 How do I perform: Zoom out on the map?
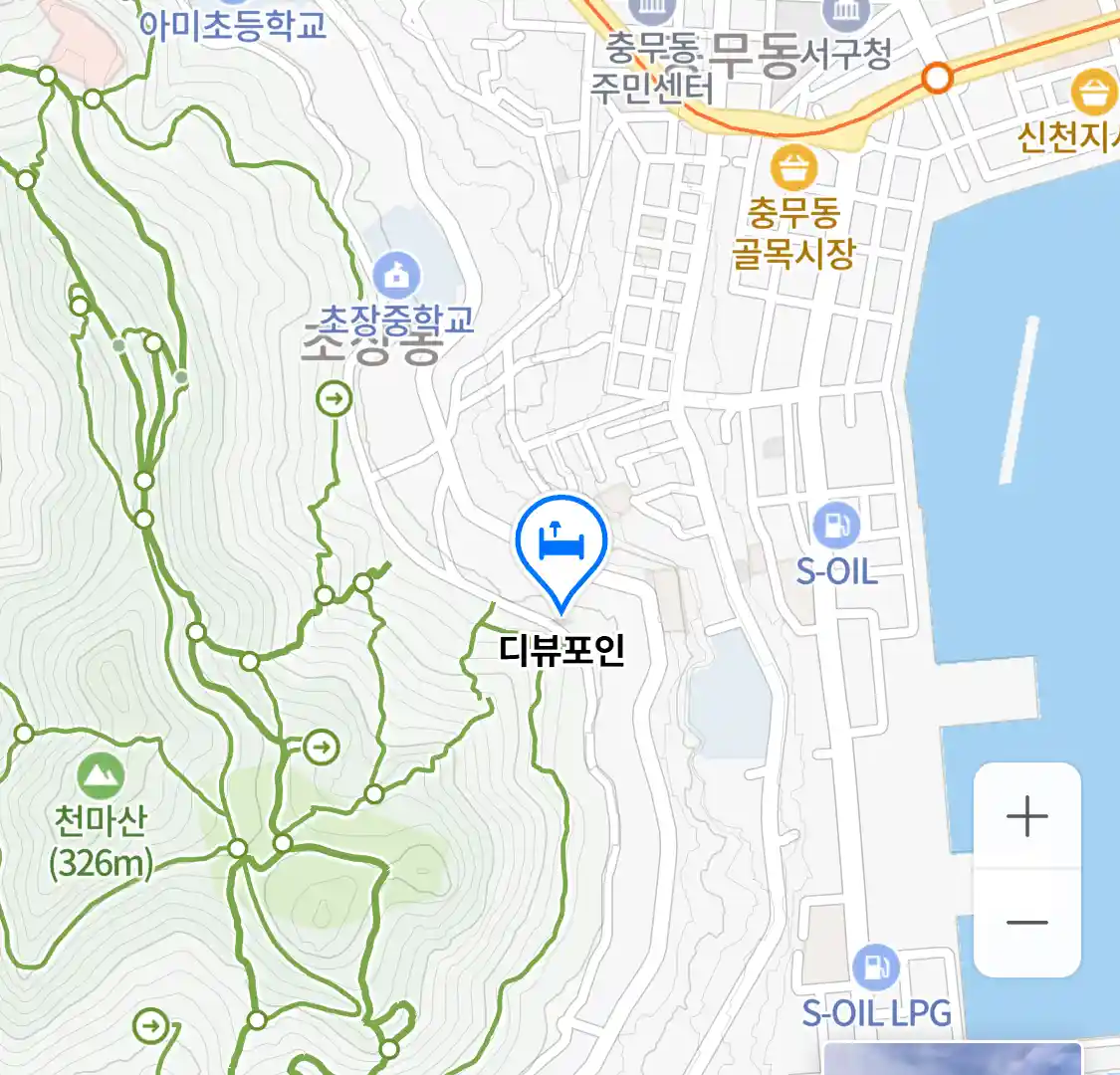tap(1026, 923)
